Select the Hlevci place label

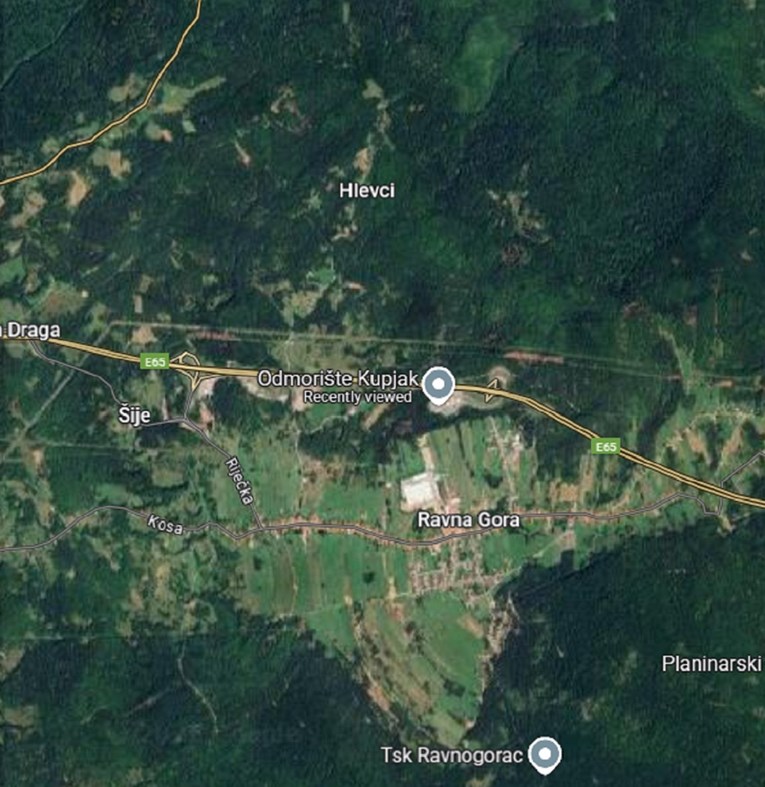[366, 190]
